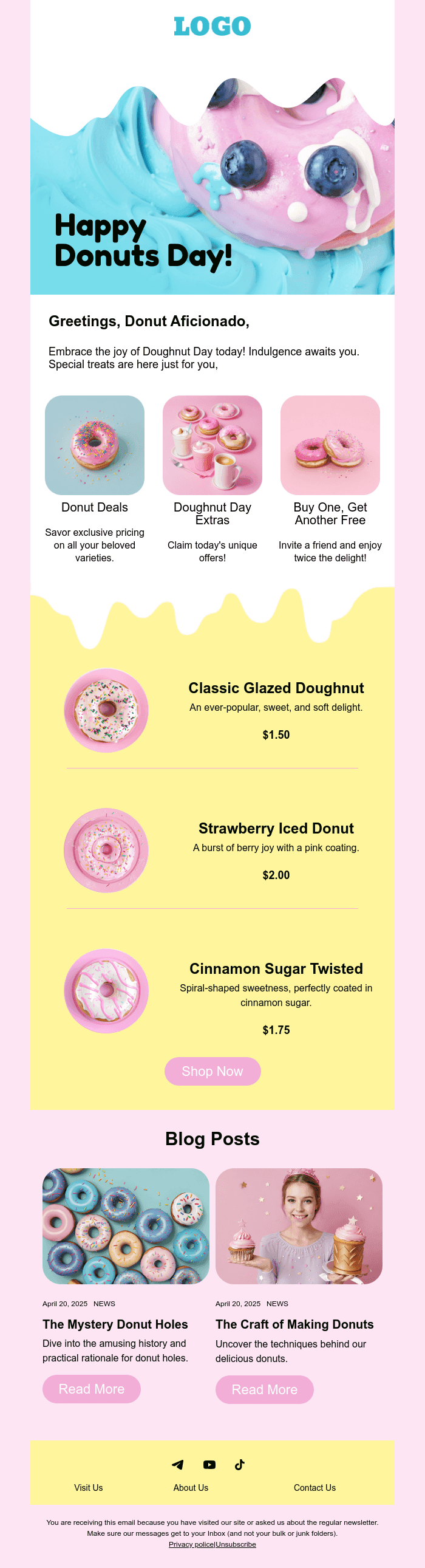Tap the Unsubscribe link
Screen dimensions: 425x1568
(x=236, y=1544)
